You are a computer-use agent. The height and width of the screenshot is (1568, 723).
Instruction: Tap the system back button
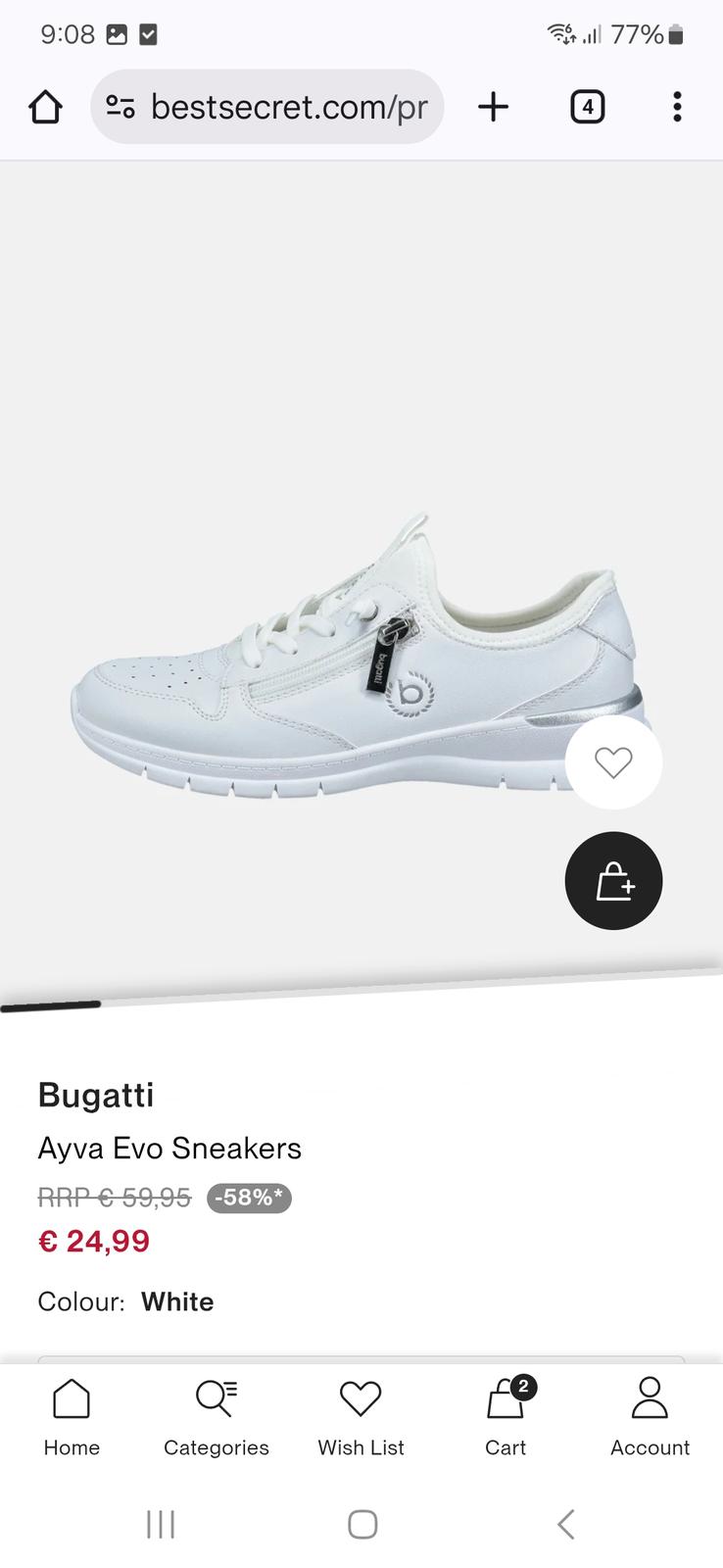pyautogui.click(x=565, y=1524)
